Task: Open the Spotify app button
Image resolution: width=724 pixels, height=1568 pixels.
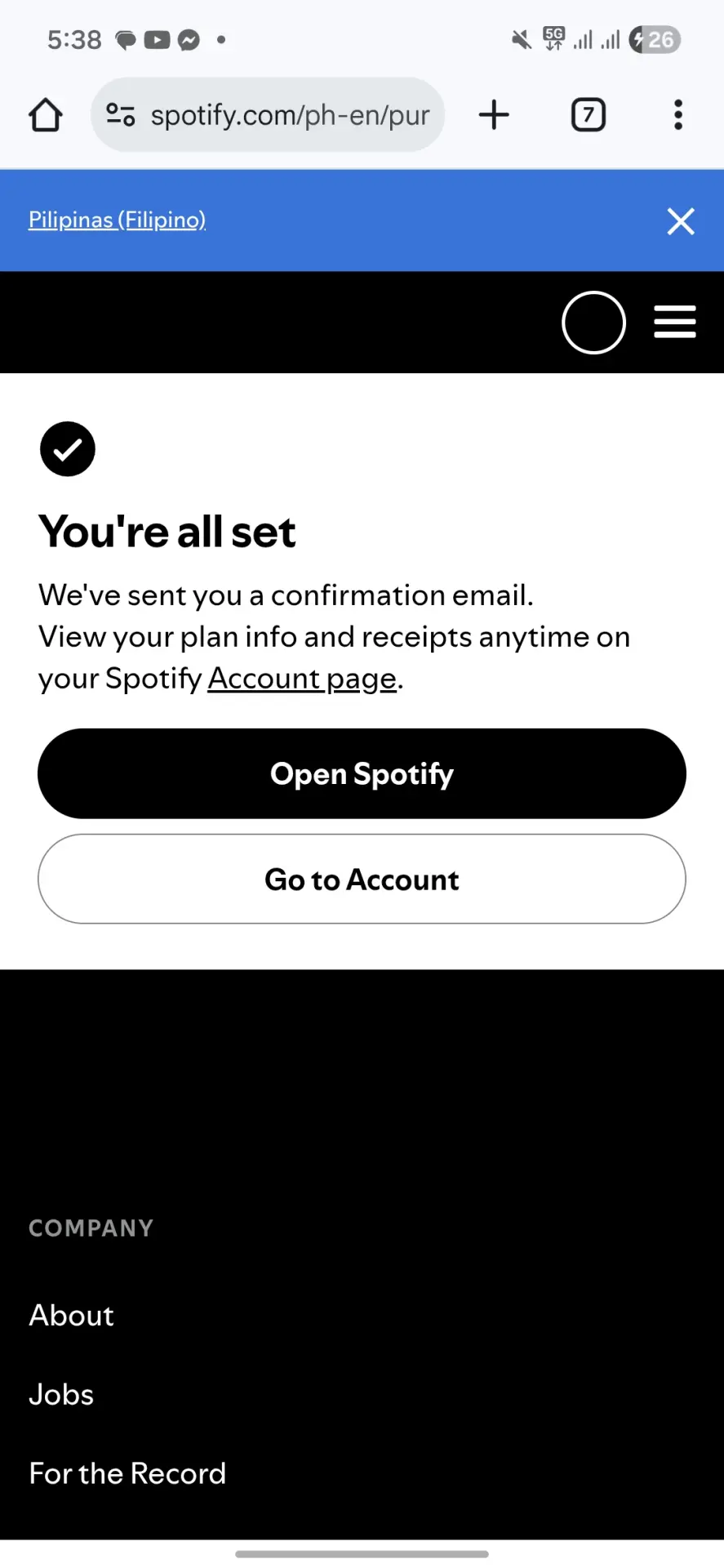Action: tap(362, 773)
